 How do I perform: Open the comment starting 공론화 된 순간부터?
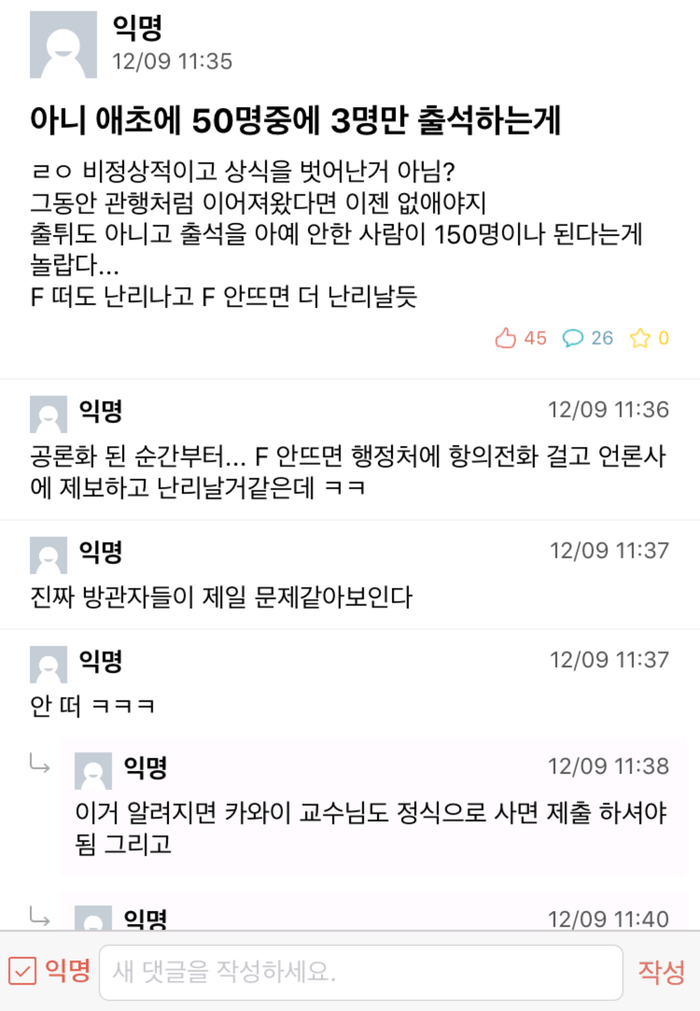coord(350,449)
